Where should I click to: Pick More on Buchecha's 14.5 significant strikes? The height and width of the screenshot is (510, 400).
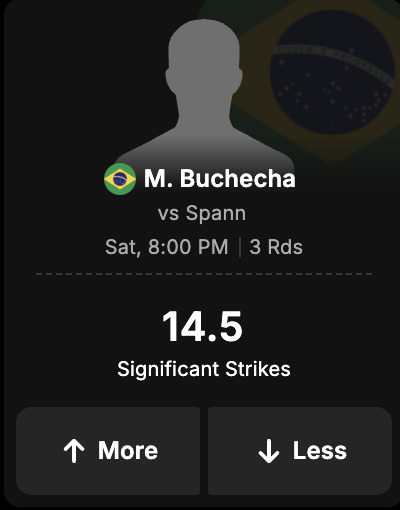(108, 451)
